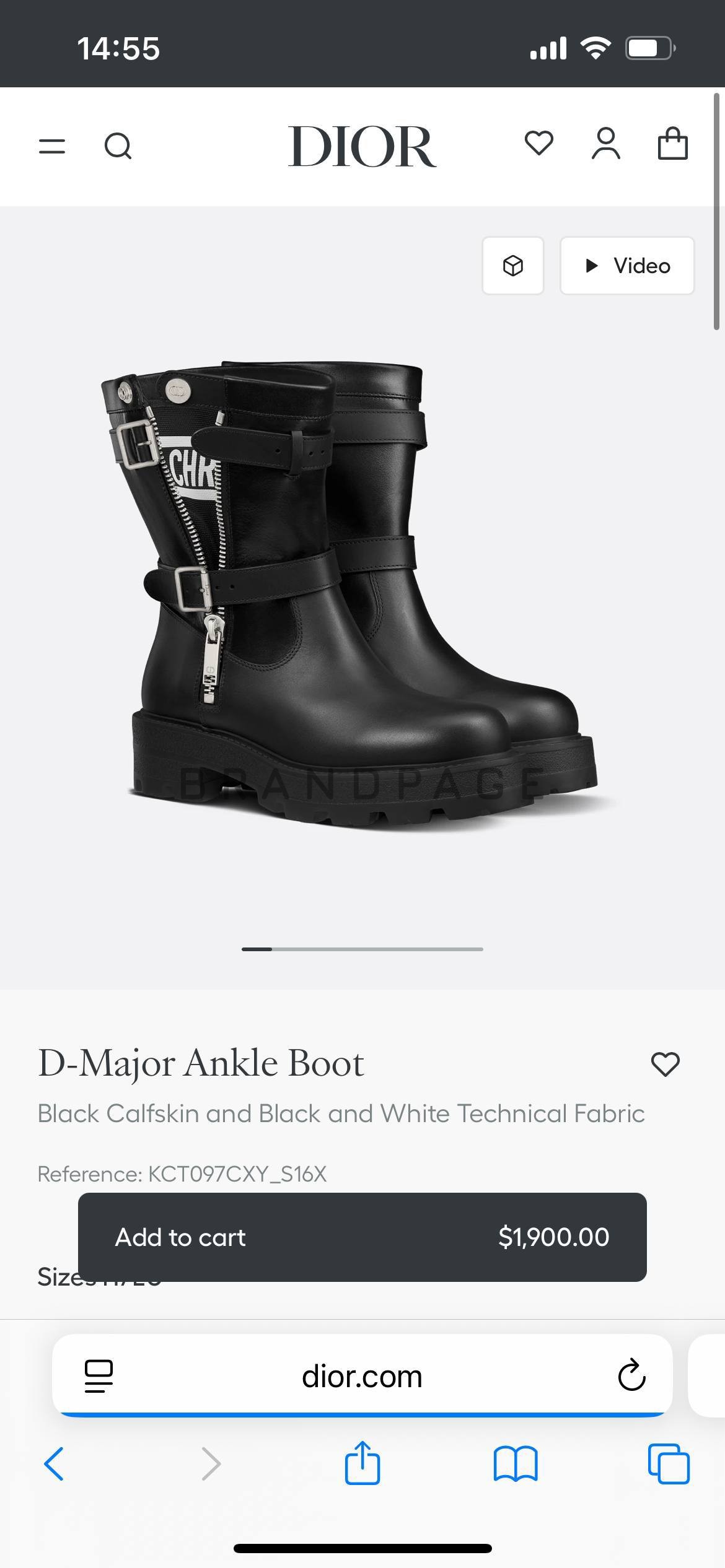Save D-Major Ankle Boot to wishlist
This screenshot has width=725, height=1568.
(x=666, y=1065)
